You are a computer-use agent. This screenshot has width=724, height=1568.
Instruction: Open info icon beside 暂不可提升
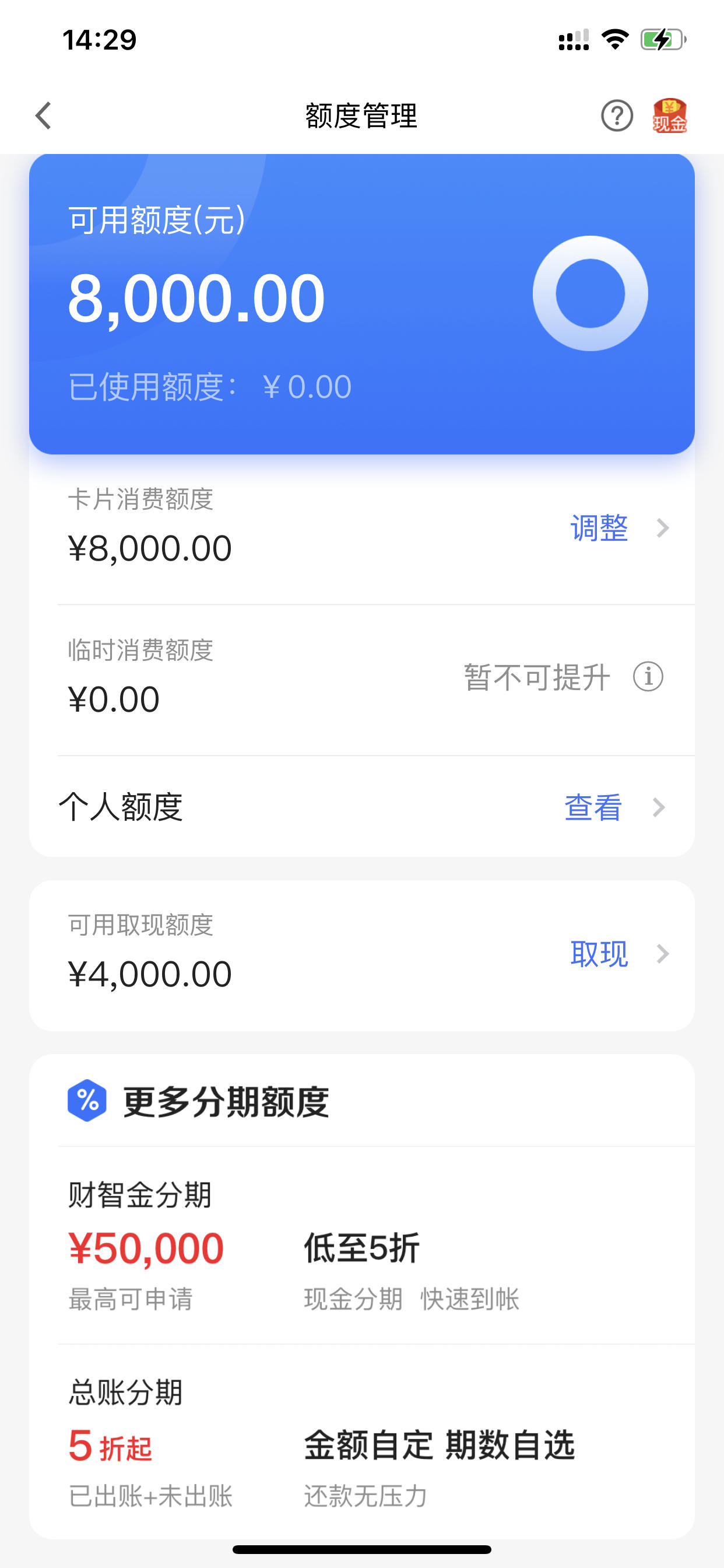point(648,676)
